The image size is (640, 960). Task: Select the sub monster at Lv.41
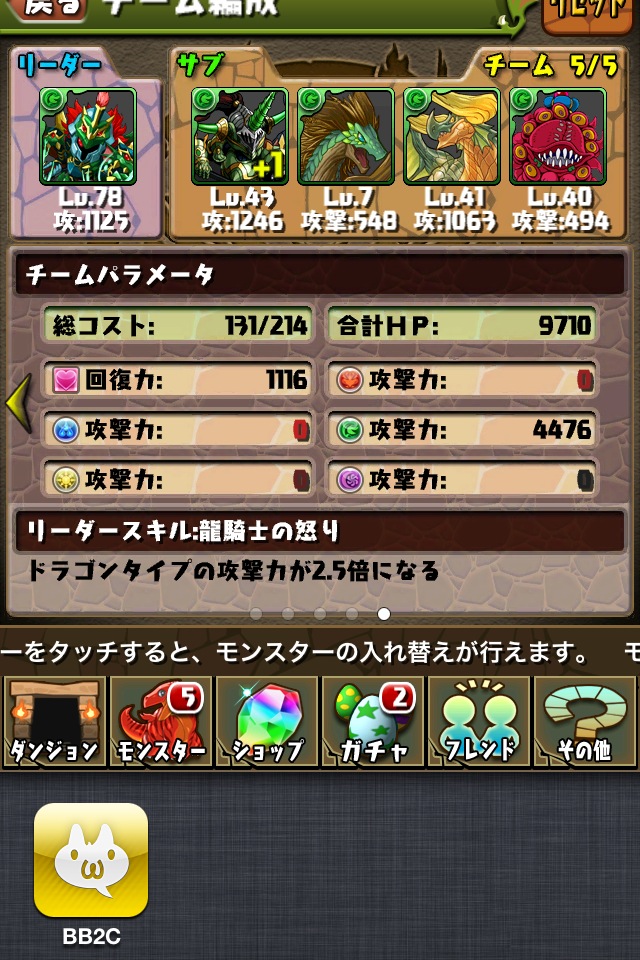point(452,137)
